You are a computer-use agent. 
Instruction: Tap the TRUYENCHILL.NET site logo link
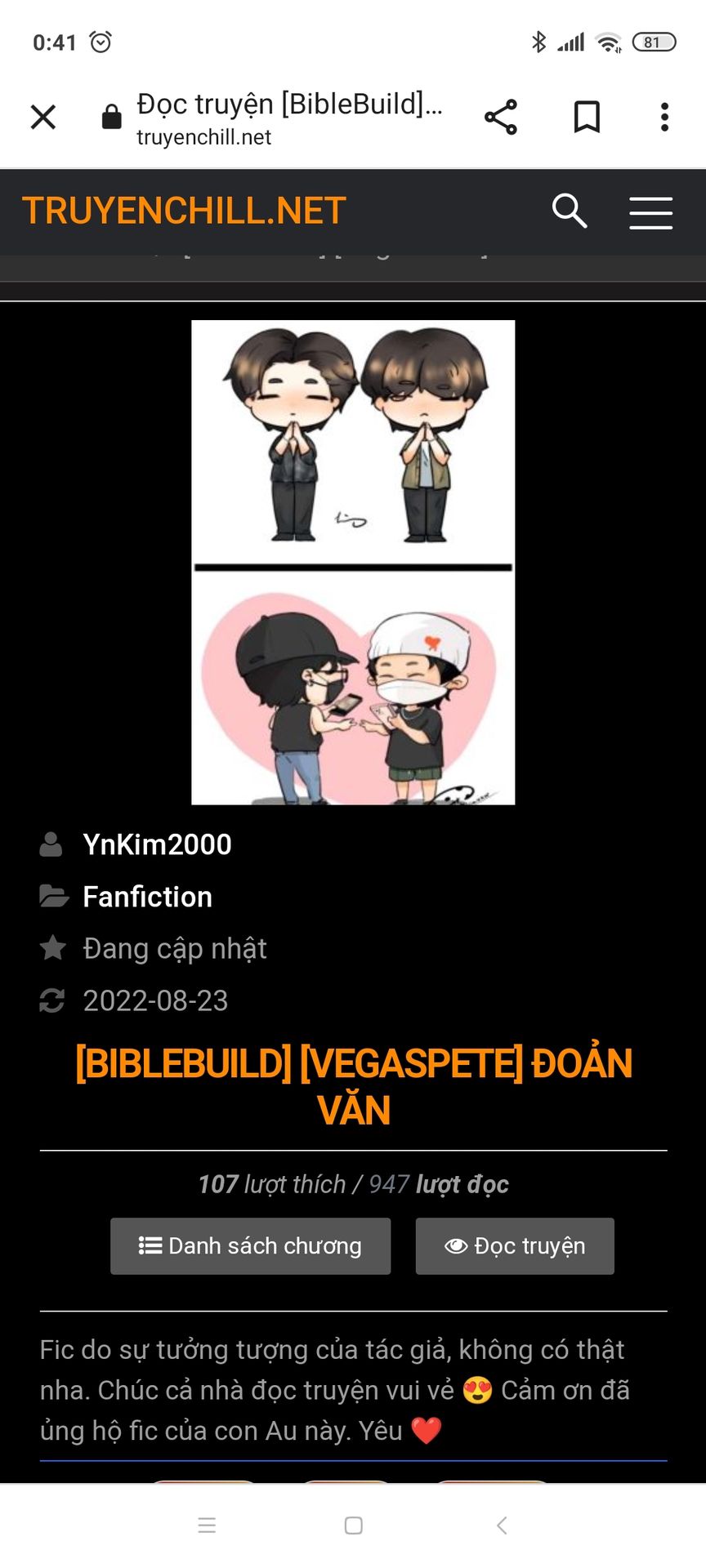tap(184, 211)
